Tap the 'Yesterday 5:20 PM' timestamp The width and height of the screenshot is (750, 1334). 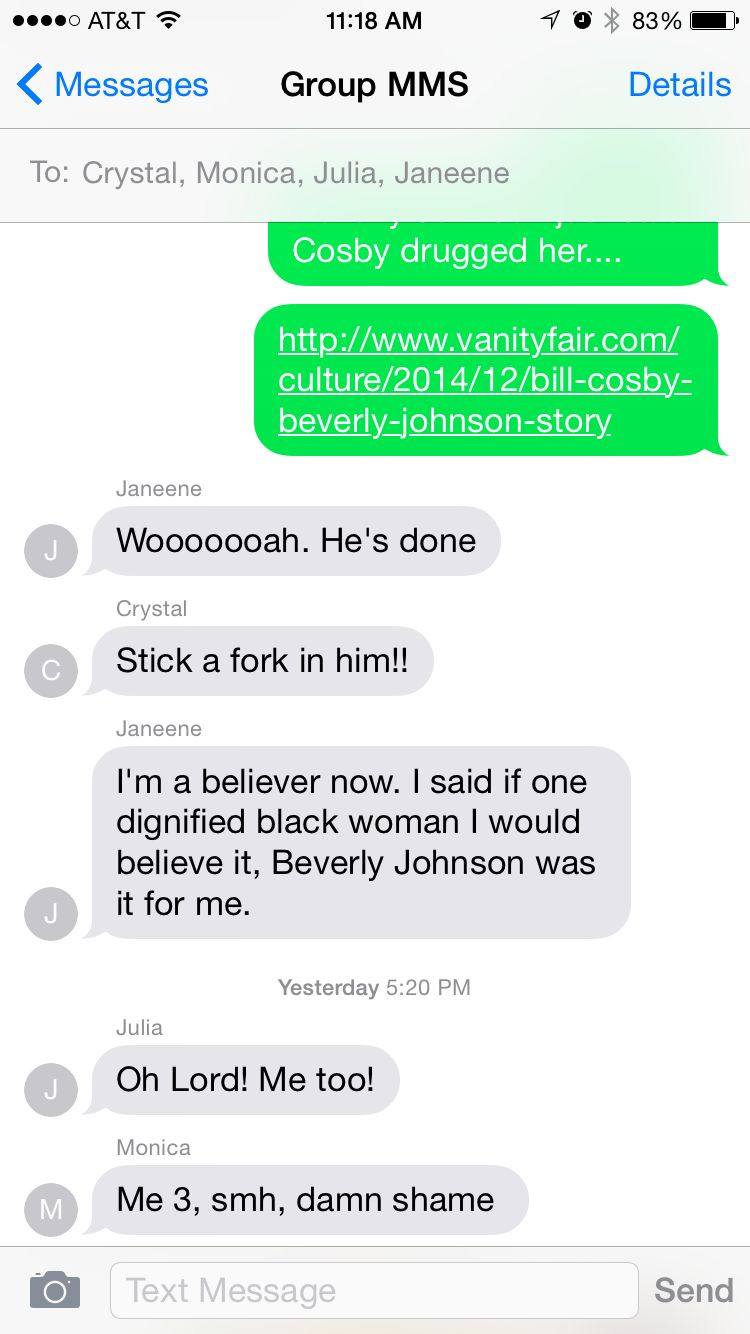click(x=374, y=987)
